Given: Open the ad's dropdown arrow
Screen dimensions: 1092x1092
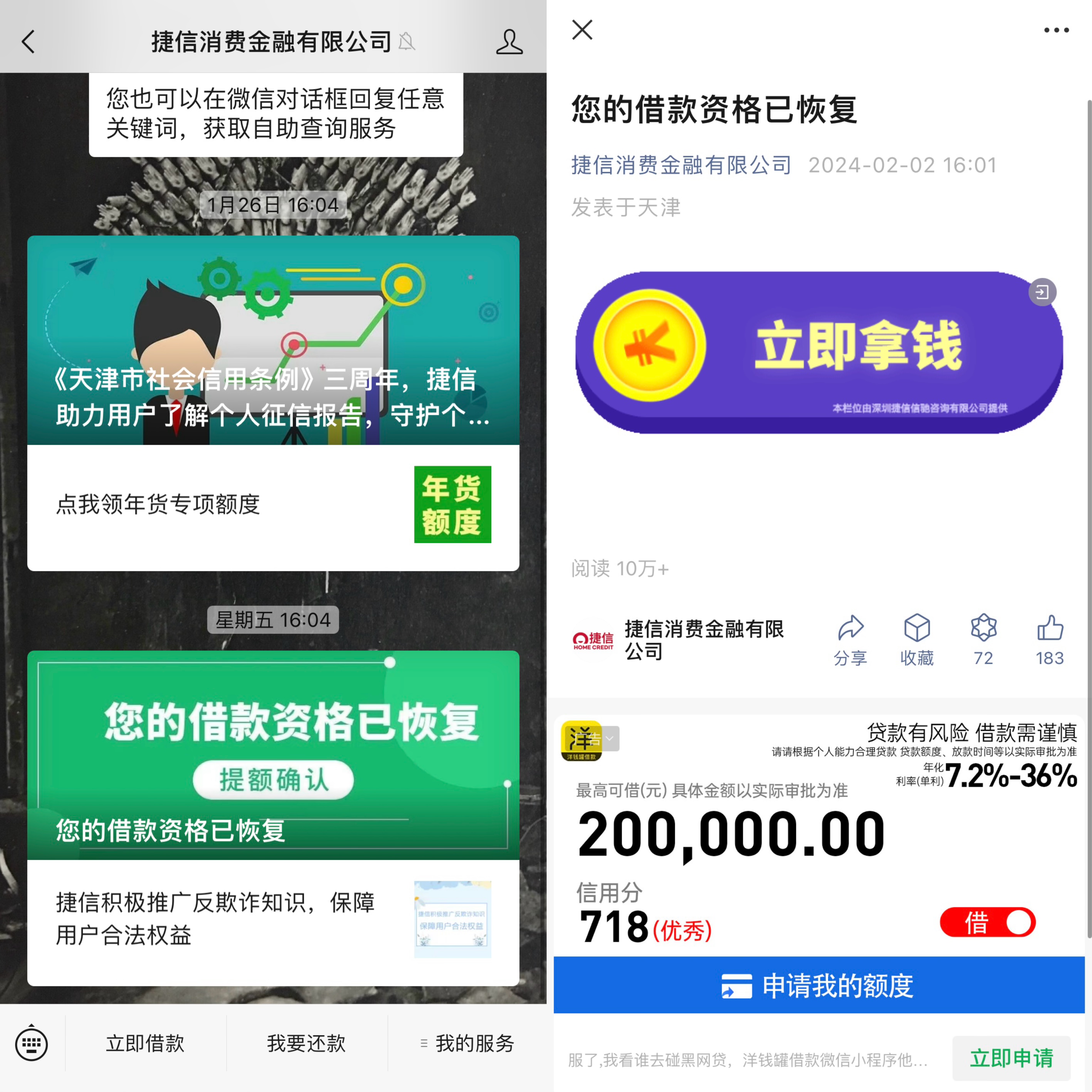Looking at the screenshot, I should [x=610, y=738].
